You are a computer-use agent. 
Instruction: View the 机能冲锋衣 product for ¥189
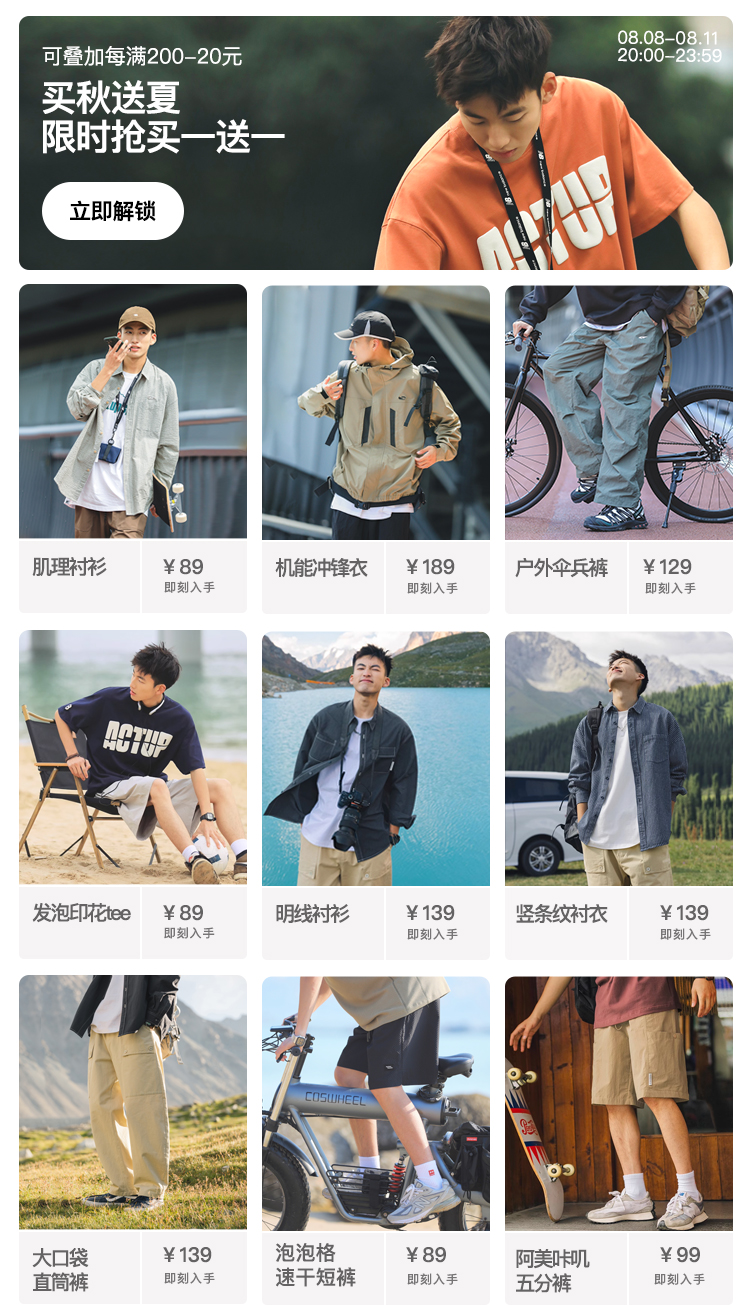click(376, 449)
